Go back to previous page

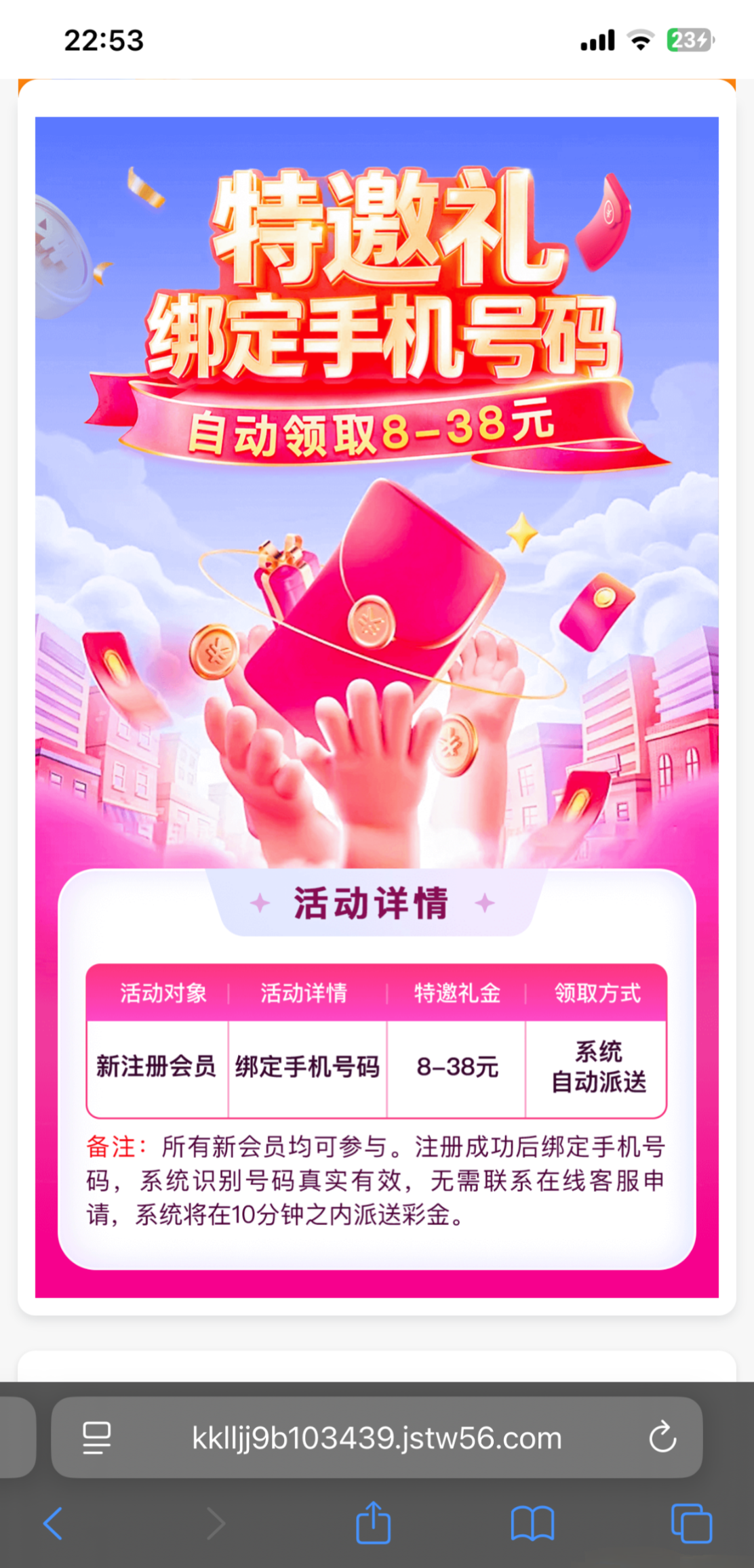coord(53,1523)
